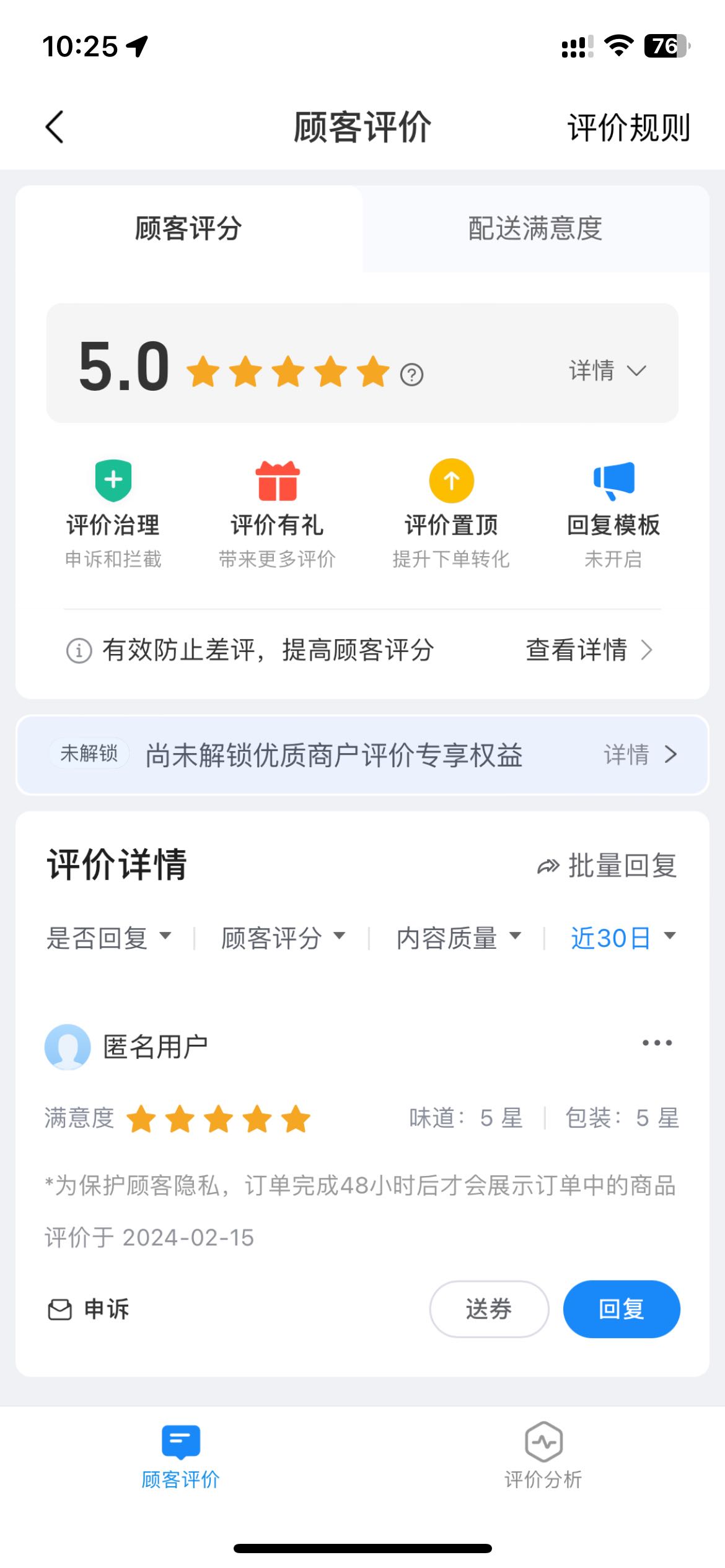
Task: Go back using the top-left arrow
Action: pos(55,128)
